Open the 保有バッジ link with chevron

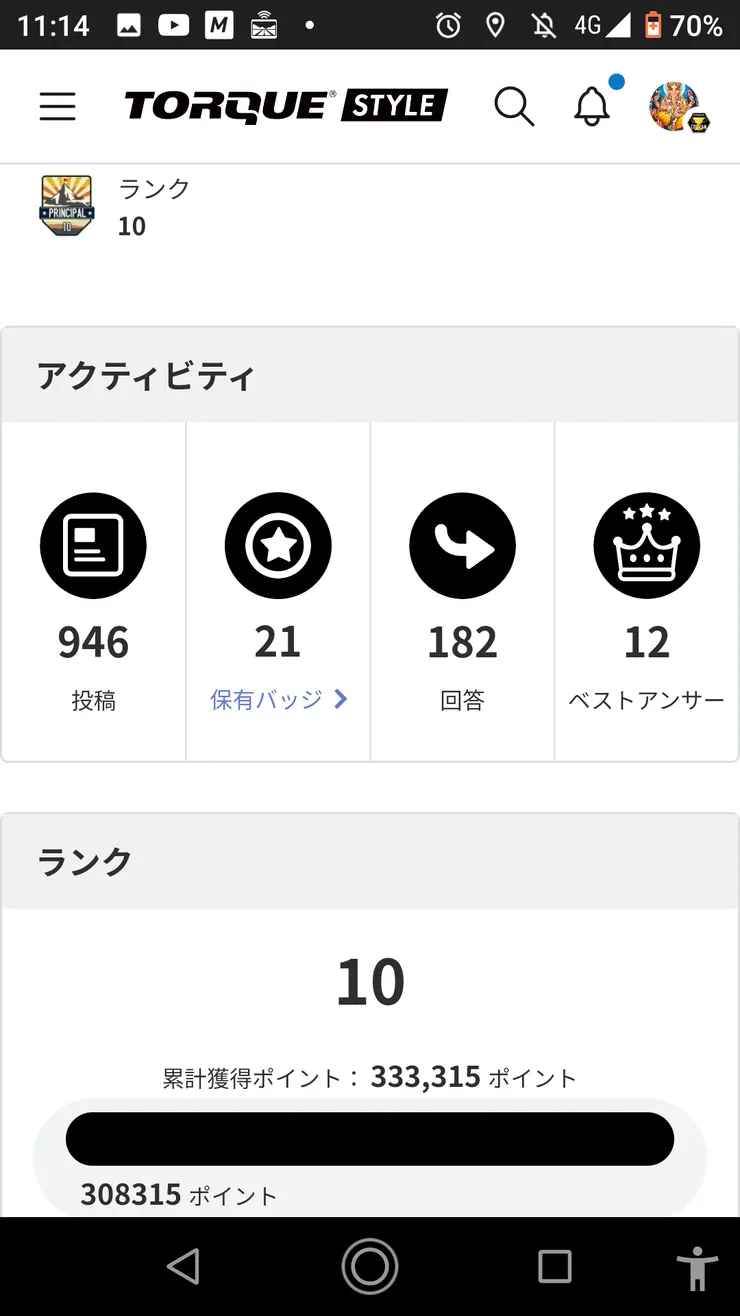click(277, 700)
